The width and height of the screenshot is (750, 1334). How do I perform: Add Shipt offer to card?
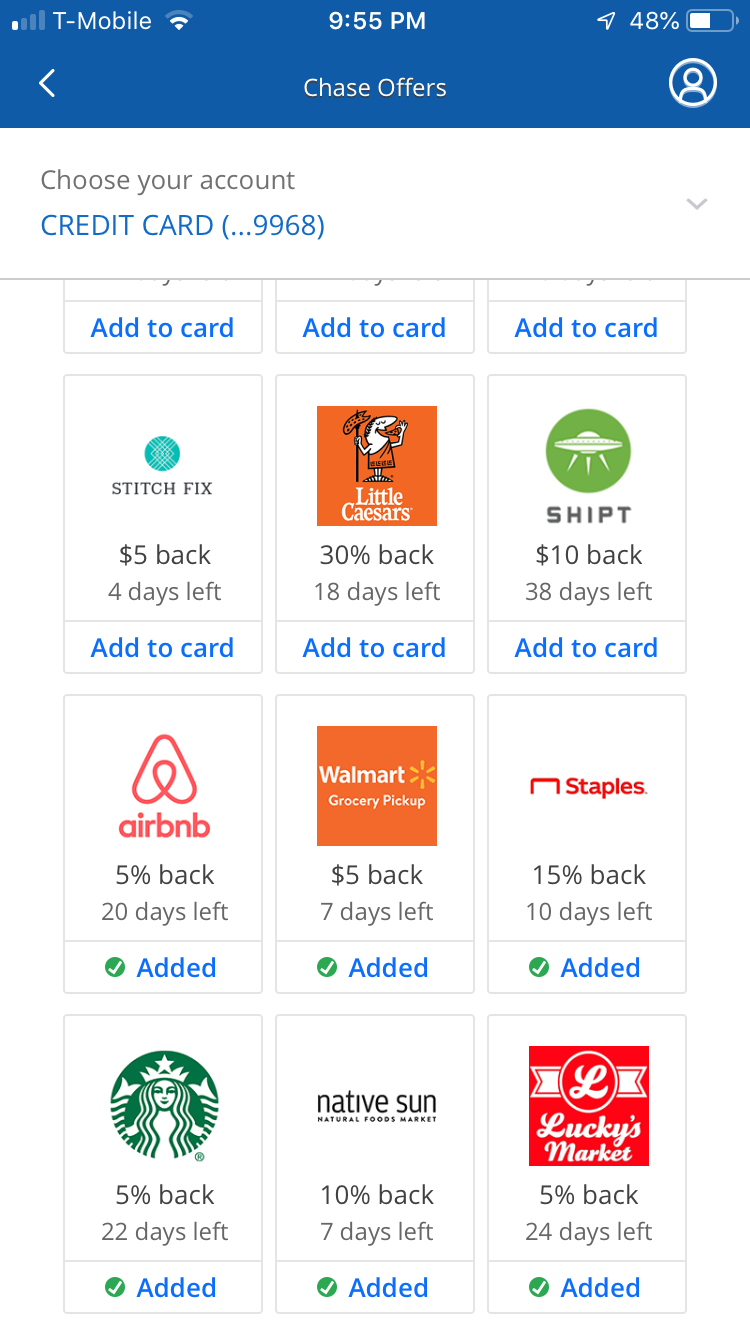coord(587,647)
